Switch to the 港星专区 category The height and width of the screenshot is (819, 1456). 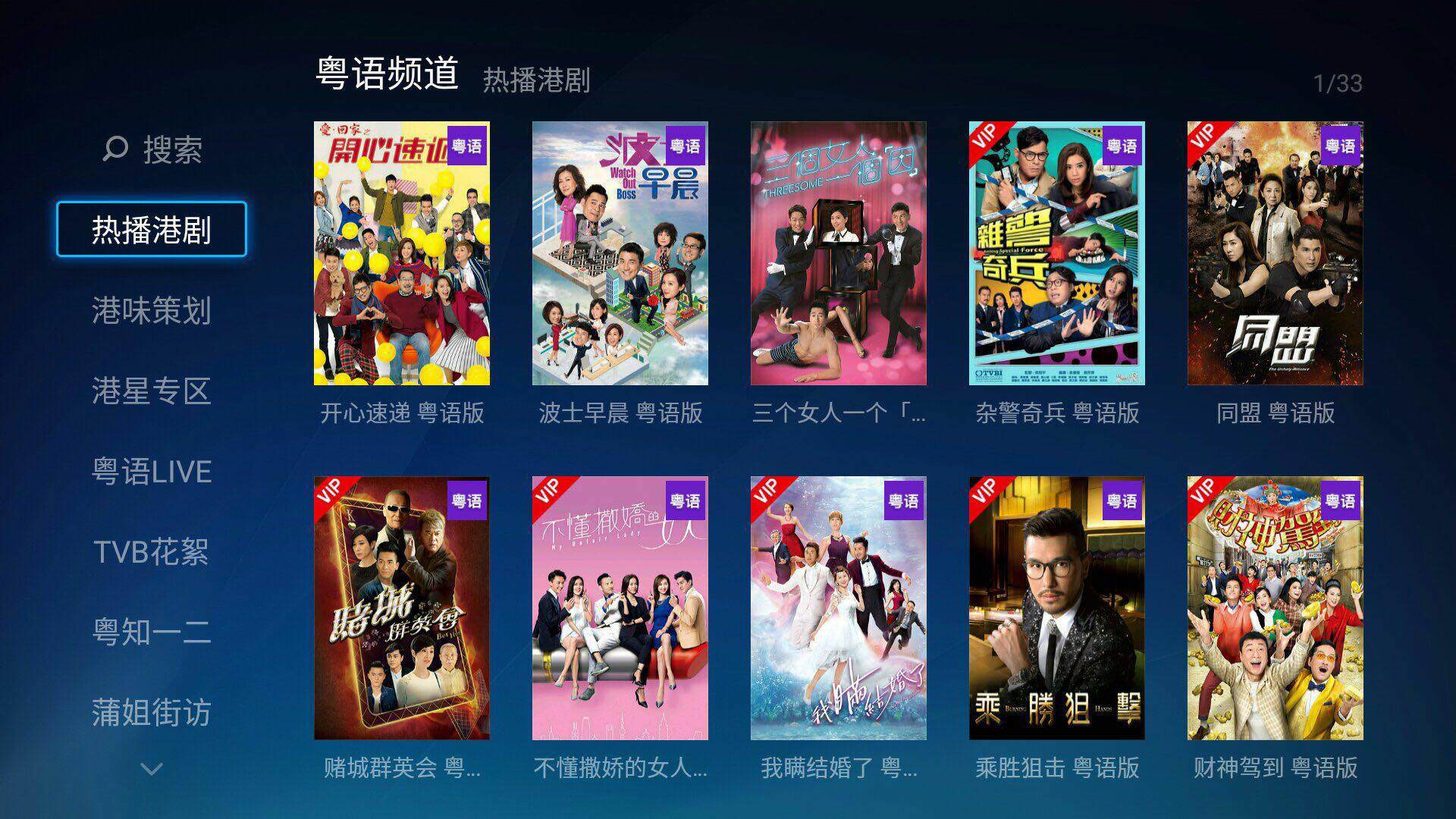click(x=152, y=391)
